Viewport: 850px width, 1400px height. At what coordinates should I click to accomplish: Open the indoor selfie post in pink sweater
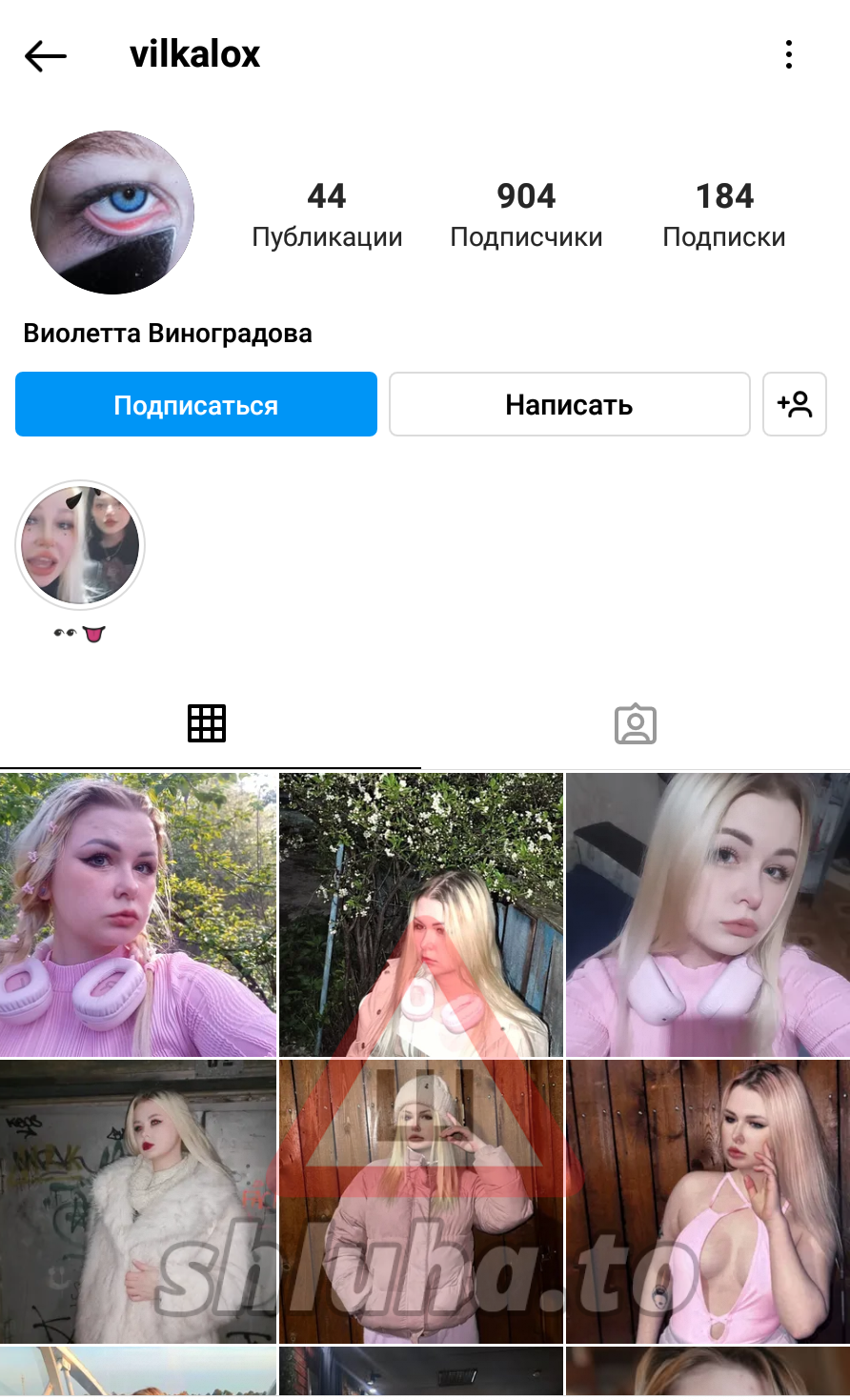(x=708, y=915)
